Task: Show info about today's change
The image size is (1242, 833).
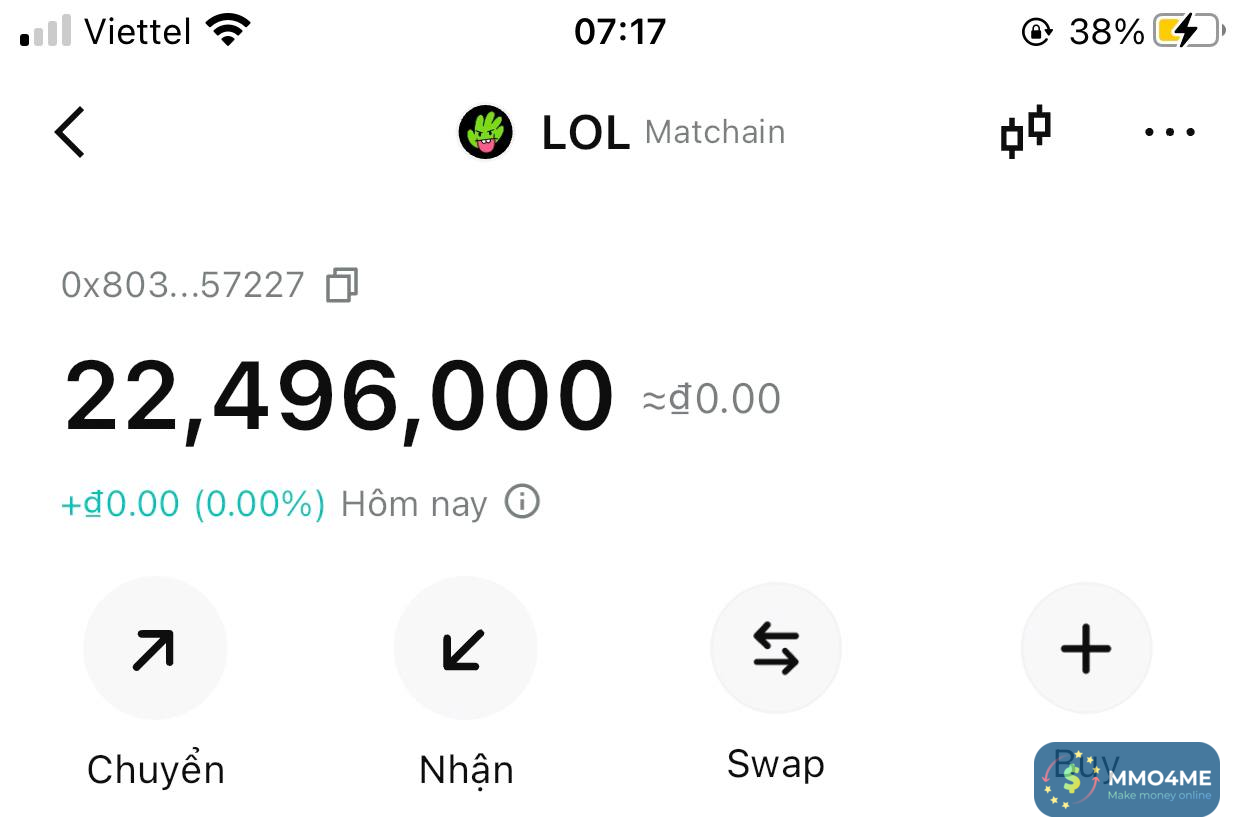Action: click(x=522, y=501)
